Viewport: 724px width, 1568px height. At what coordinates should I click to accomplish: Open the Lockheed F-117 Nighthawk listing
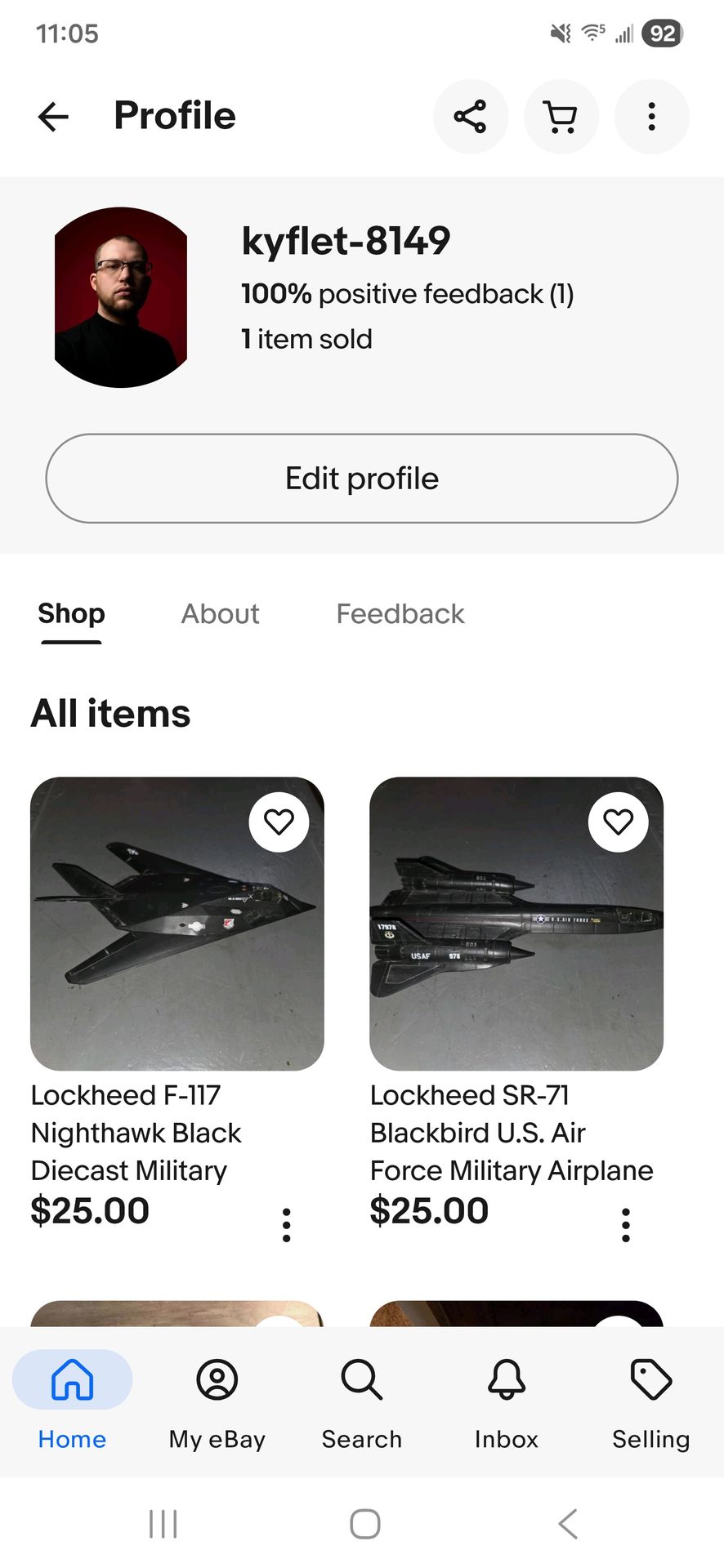[177, 923]
